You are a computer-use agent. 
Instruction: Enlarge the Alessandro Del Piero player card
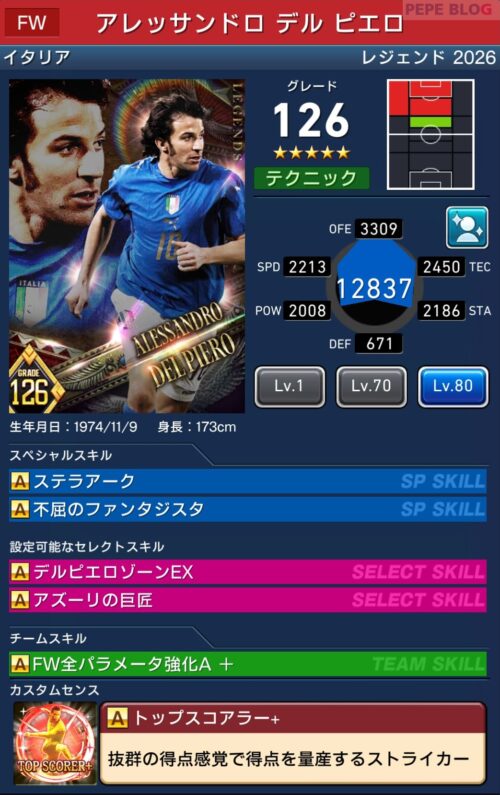pos(127,246)
